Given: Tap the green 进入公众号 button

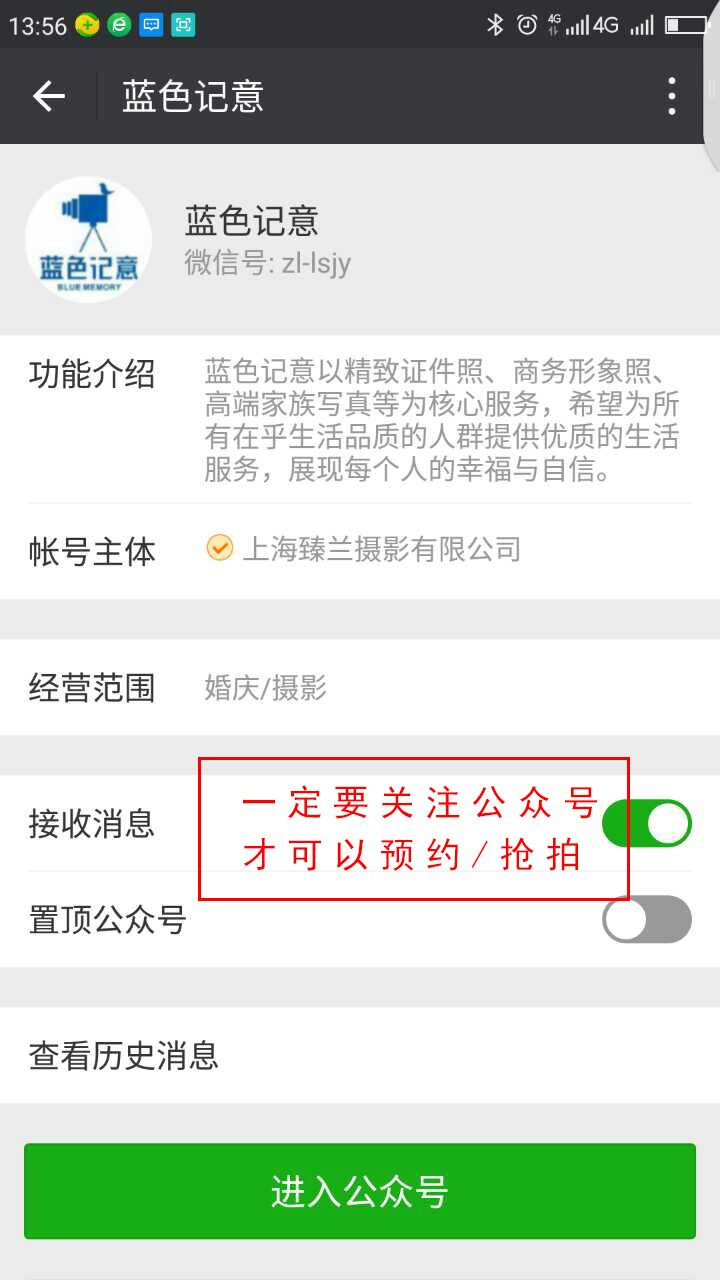Looking at the screenshot, I should pos(360,1191).
